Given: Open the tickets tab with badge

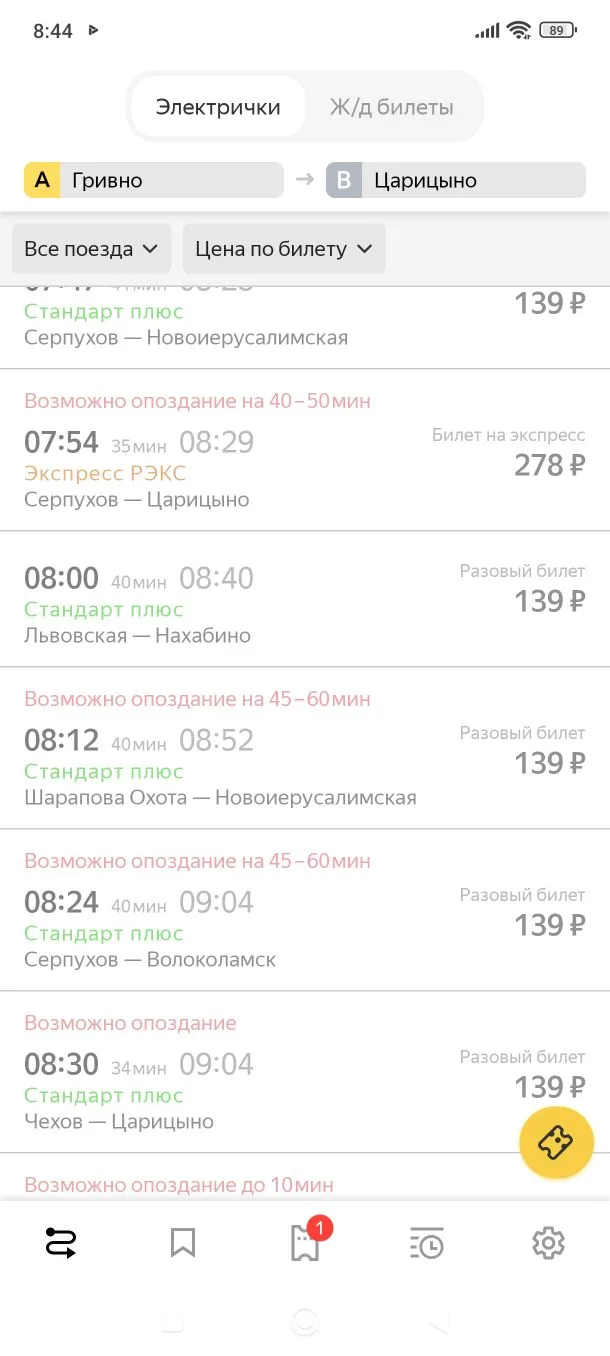Looking at the screenshot, I should tap(305, 1243).
